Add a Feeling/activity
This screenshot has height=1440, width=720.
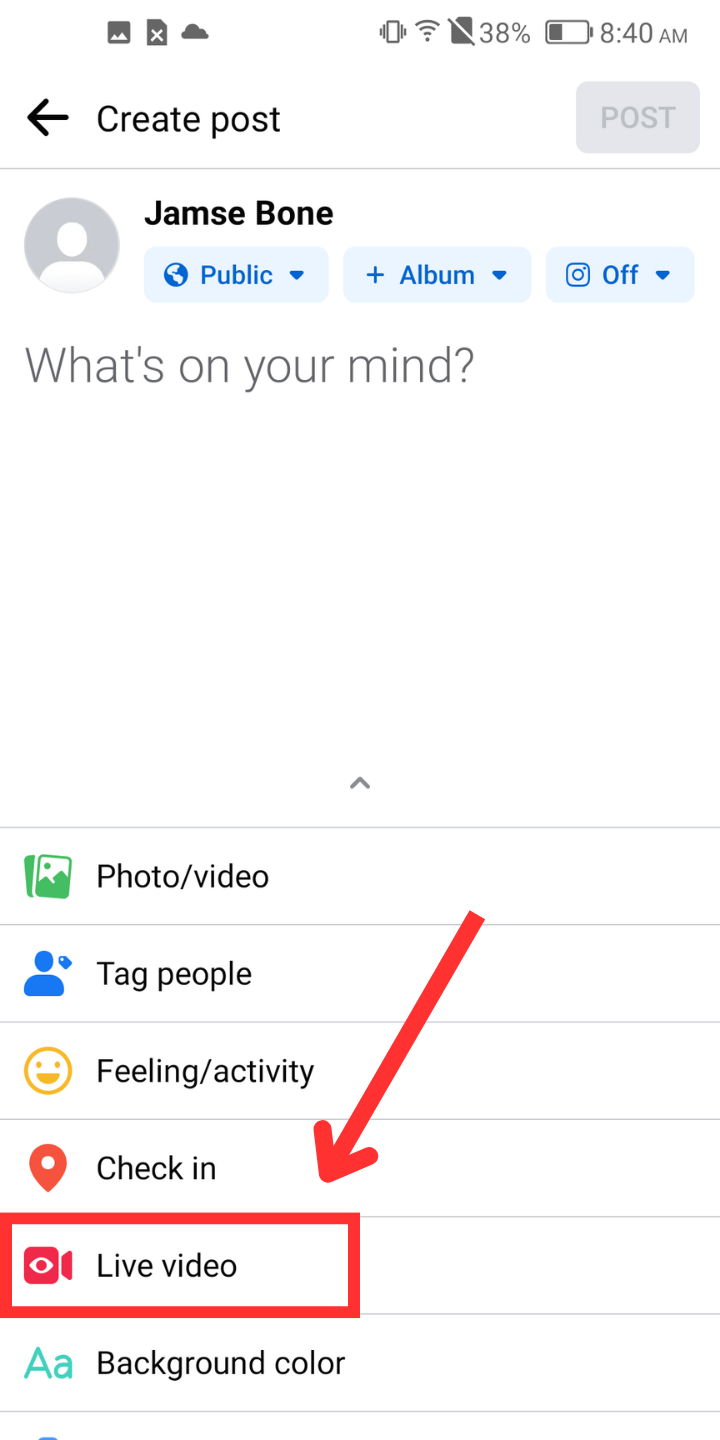point(205,1071)
